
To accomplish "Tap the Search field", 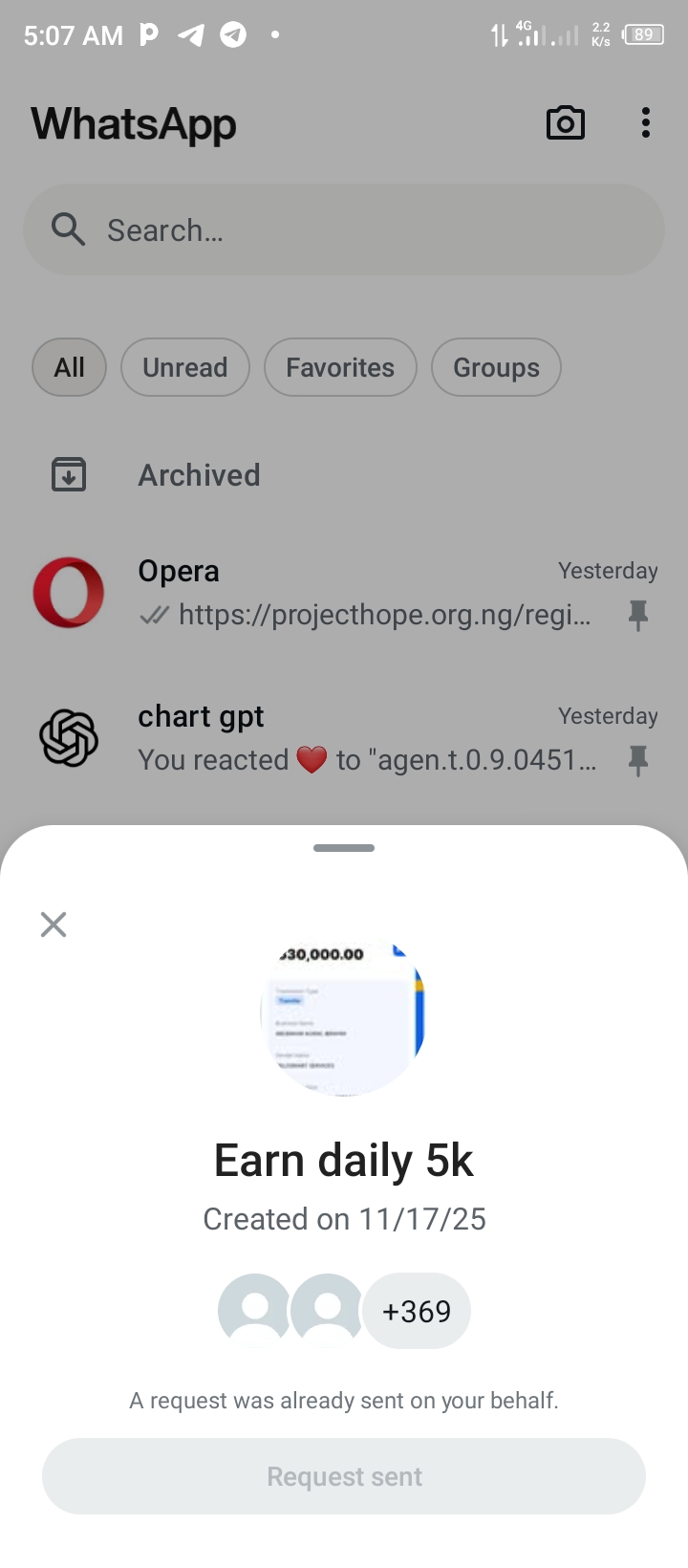I will tap(344, 230).
